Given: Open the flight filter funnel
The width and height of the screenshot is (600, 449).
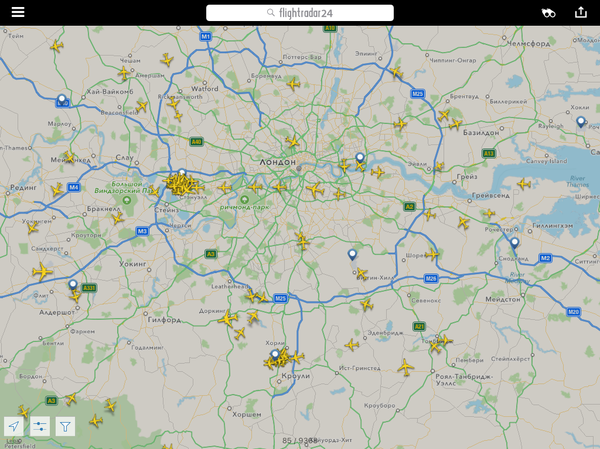Looking at the screenshot, I should click(x=65, y=426).
